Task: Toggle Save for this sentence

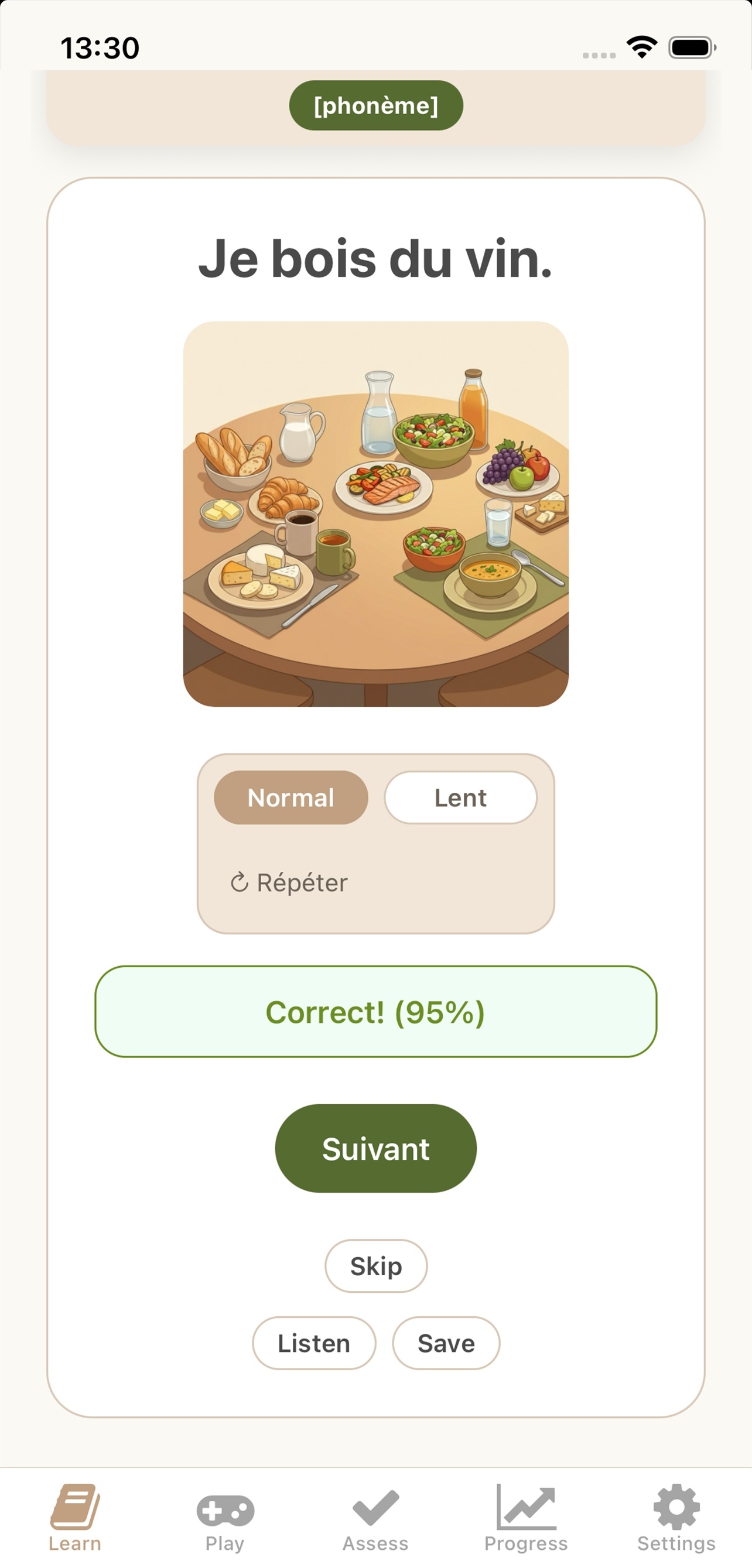Action: [x=446, y=1343]
